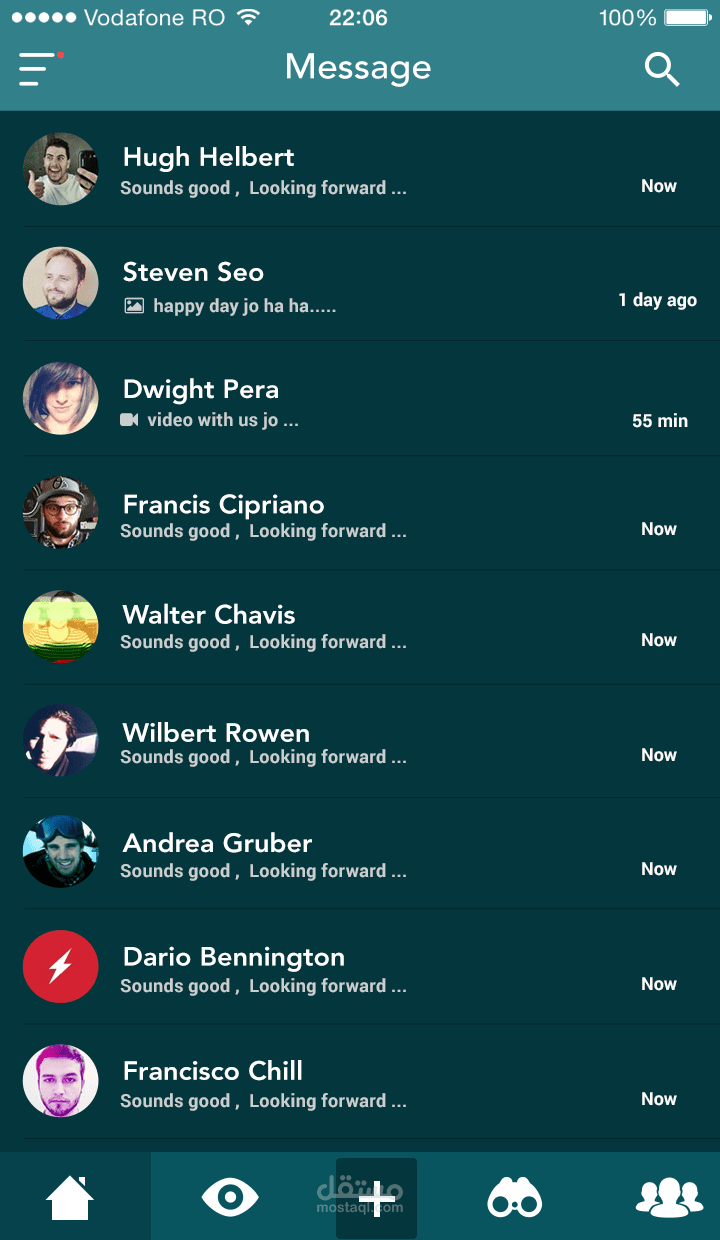
Task: Open message search
Action: point(661,69)
